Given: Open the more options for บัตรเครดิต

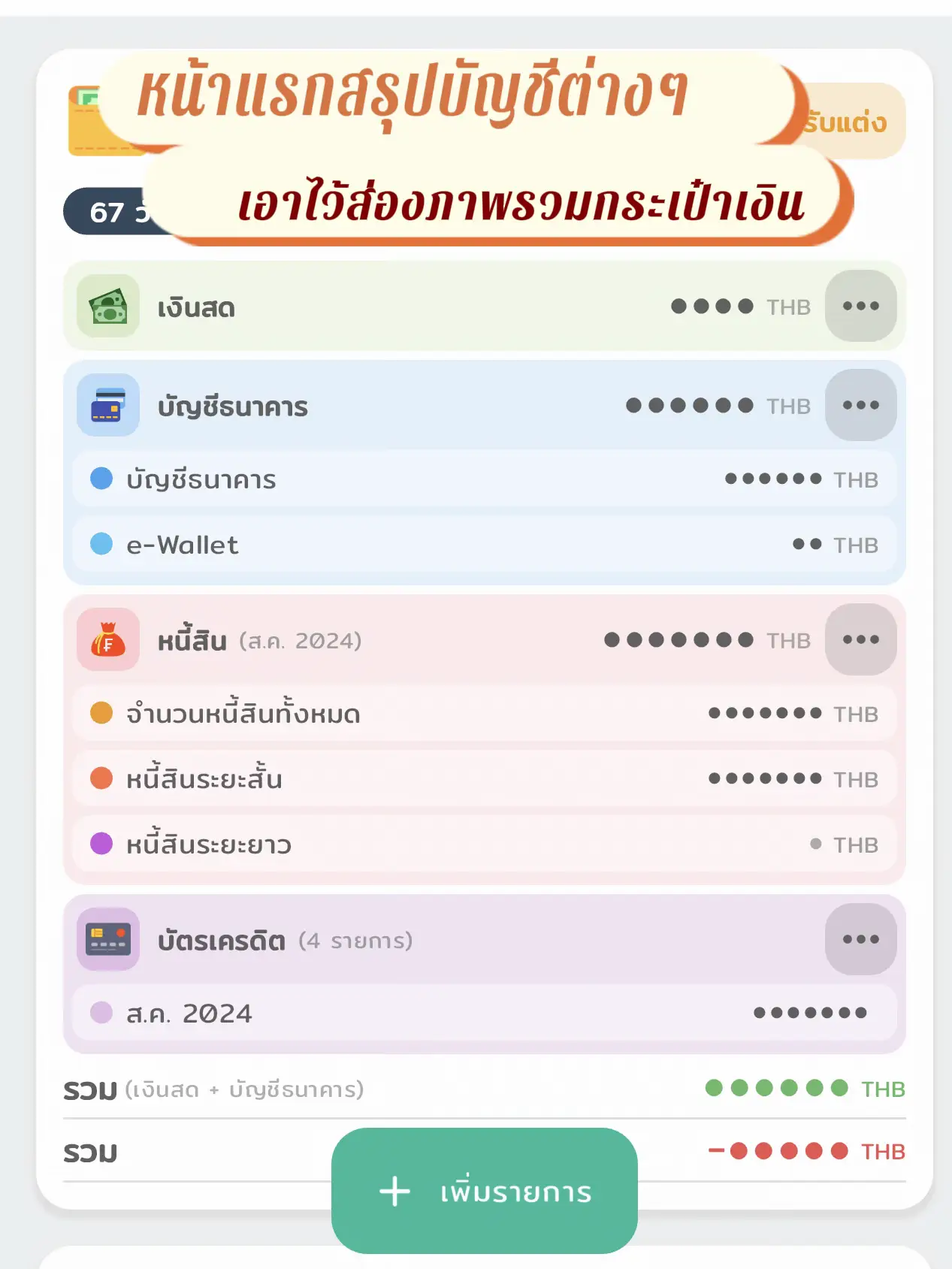Looking at the screenshot, I should 860,939.
